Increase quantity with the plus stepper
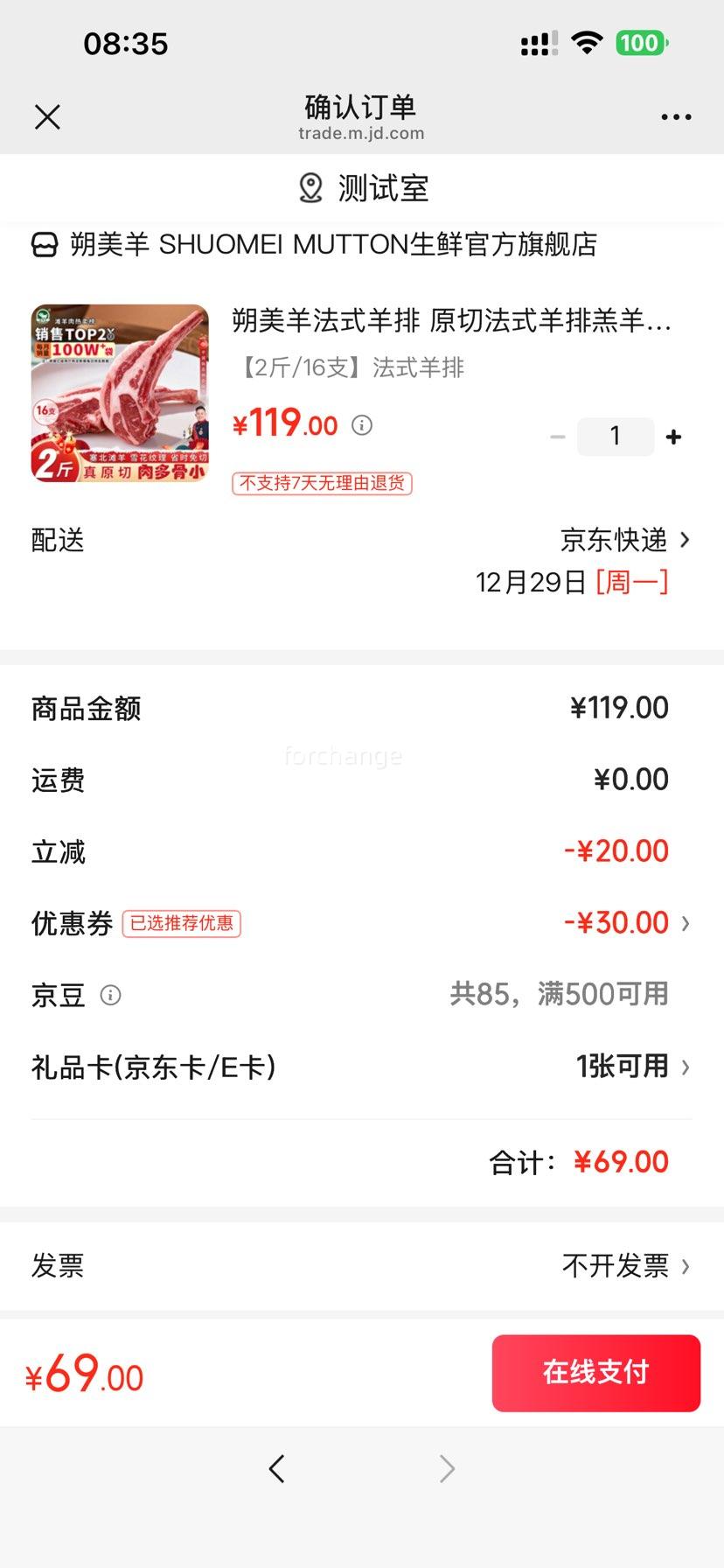 672,436
